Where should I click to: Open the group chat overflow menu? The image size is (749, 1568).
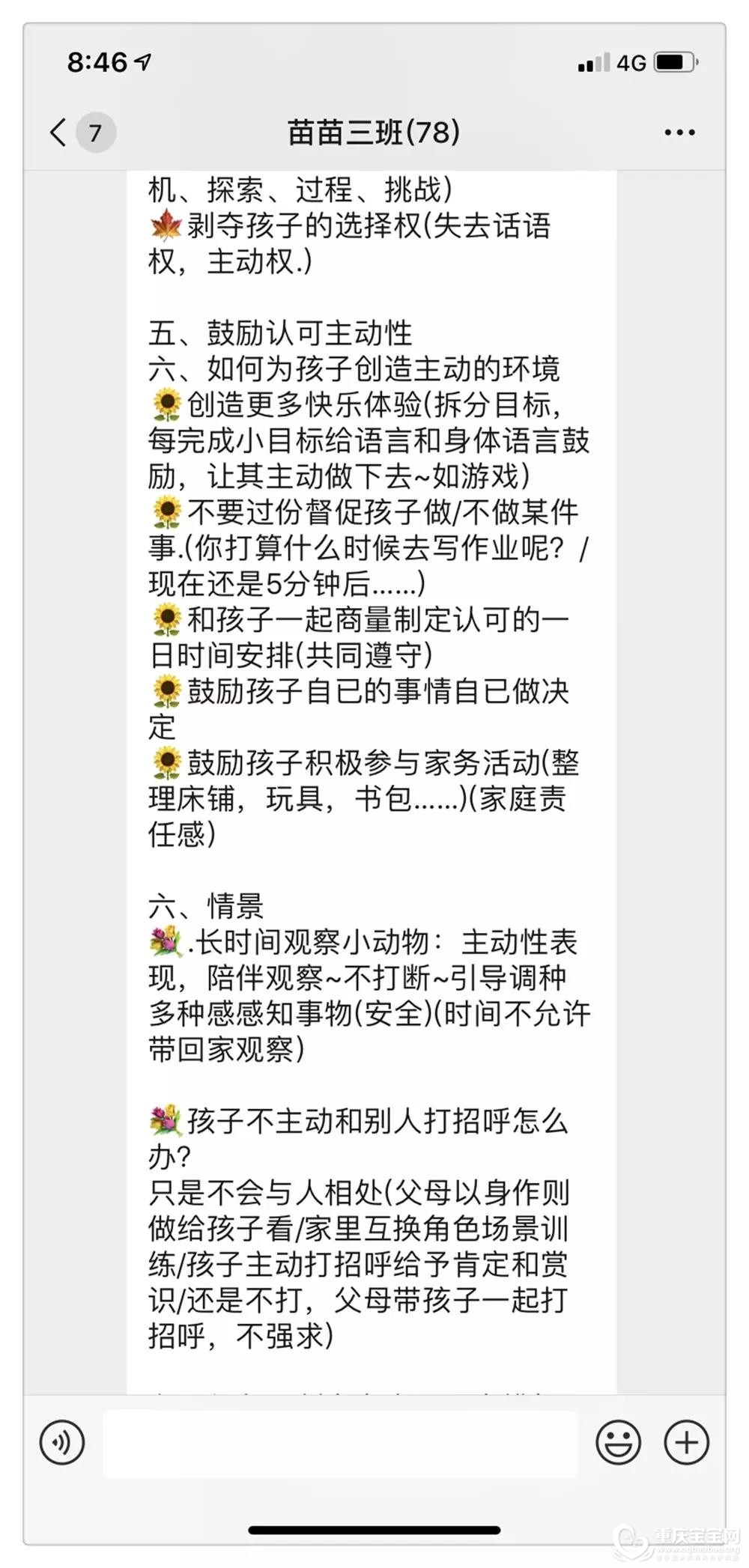pyautogui.click(x=679, y=133)
